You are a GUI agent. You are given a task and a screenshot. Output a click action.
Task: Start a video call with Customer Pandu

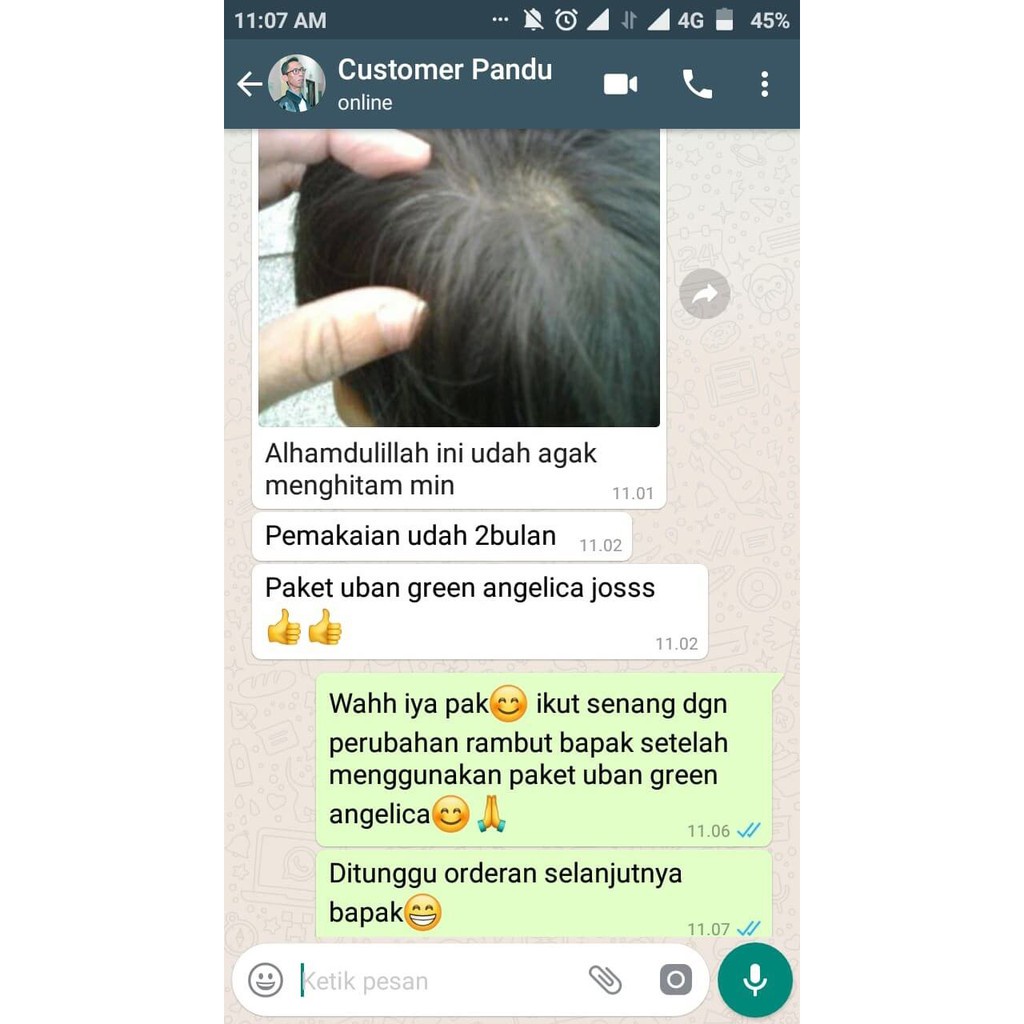coord(620,84)
